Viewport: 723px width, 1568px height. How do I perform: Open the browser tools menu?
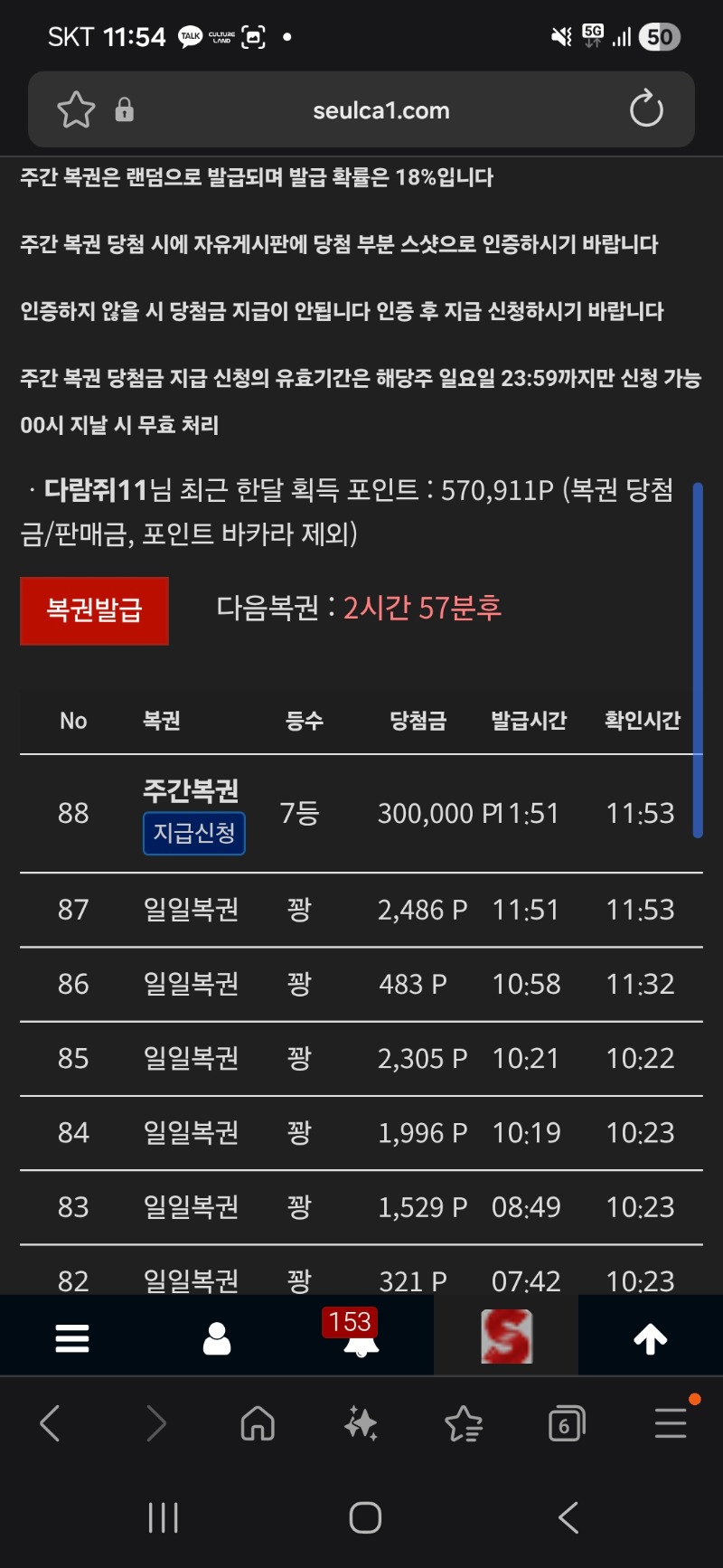tap(671, 1423)
